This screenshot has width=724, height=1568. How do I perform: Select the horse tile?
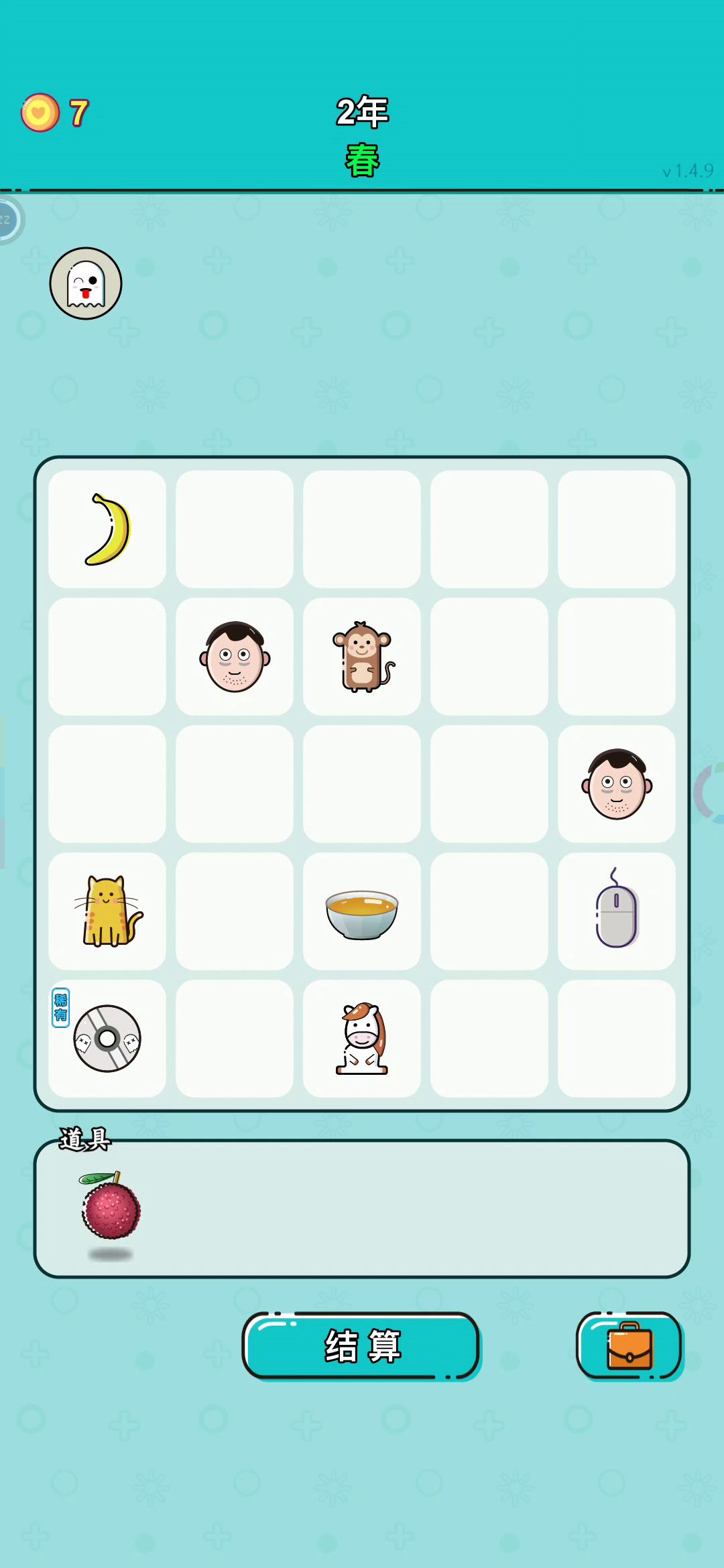click(362, 1039)
